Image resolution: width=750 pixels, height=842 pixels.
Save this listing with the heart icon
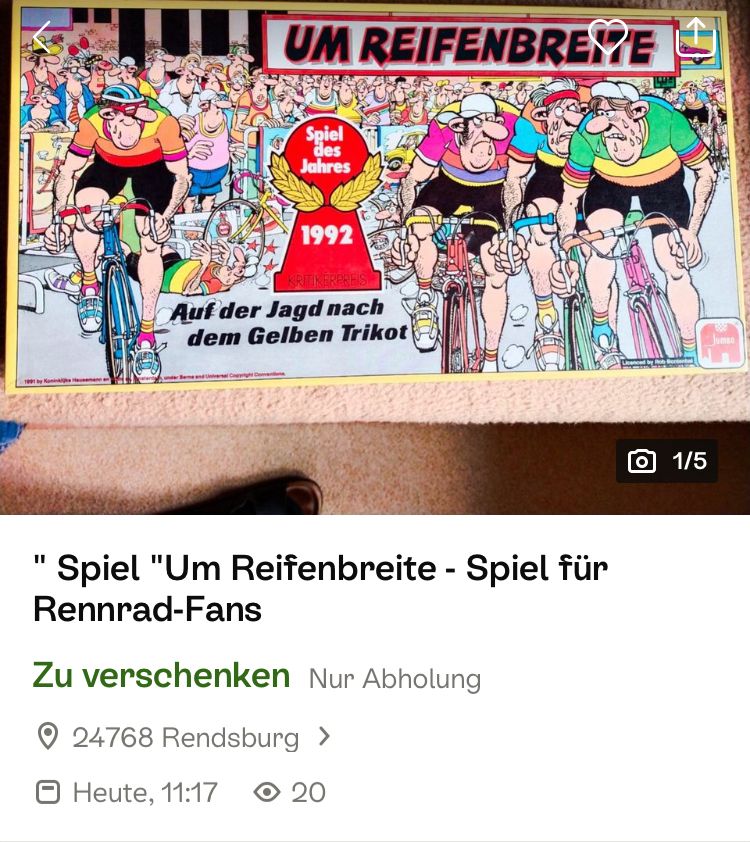(607, 37)
